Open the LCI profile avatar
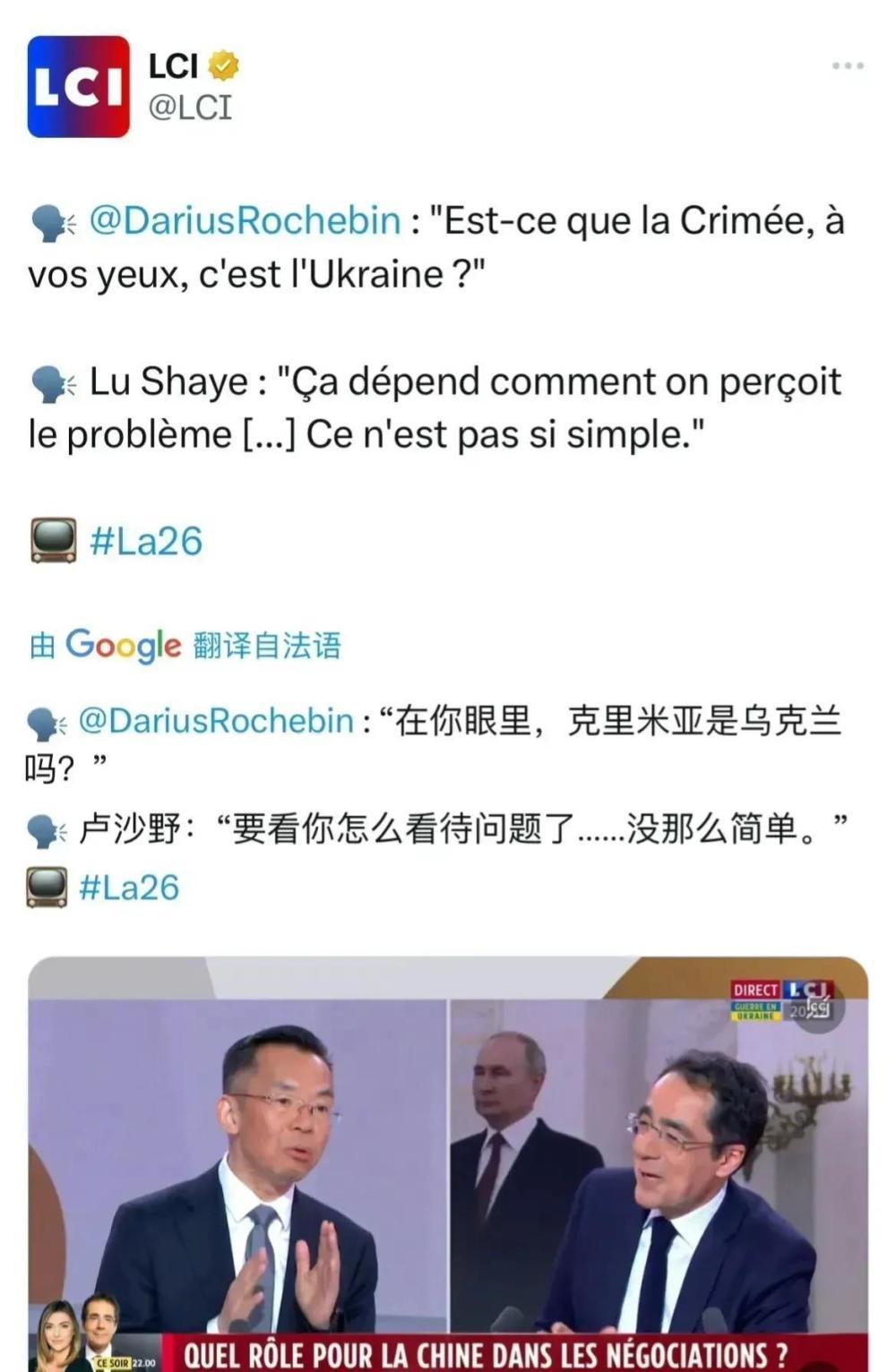 click(78, 86)
